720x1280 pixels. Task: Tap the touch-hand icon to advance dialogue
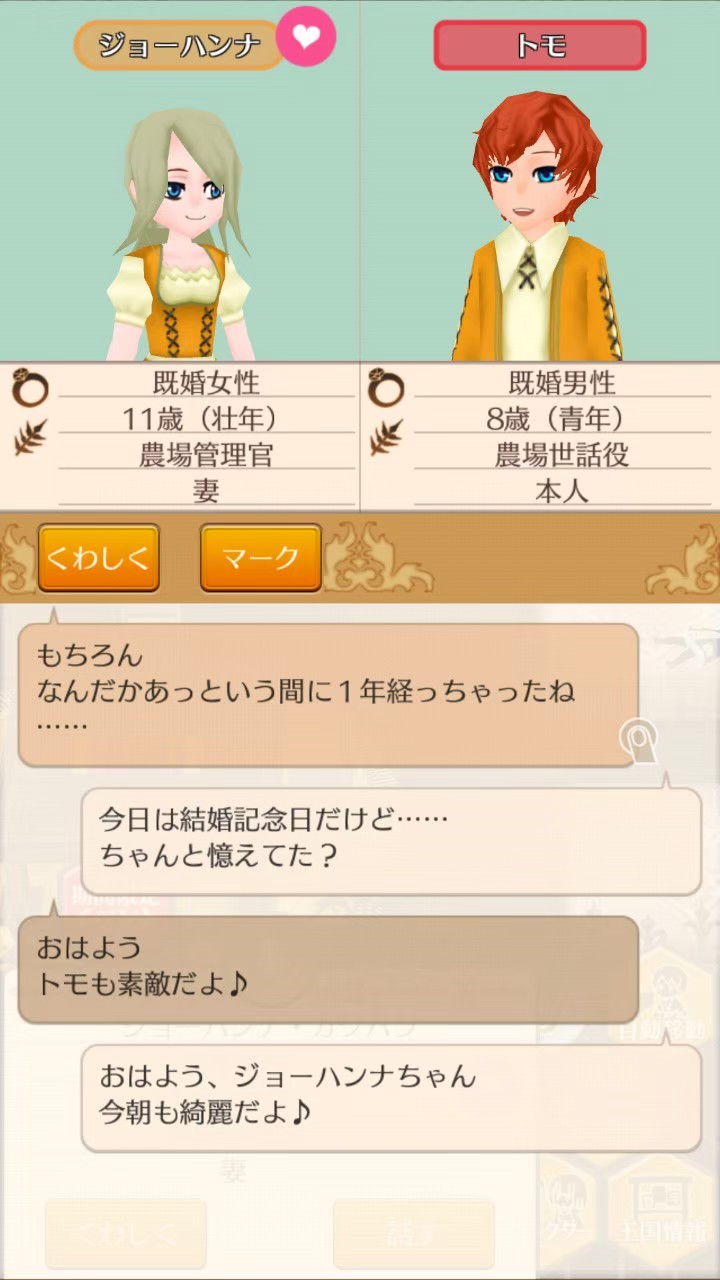coord(639,741)
